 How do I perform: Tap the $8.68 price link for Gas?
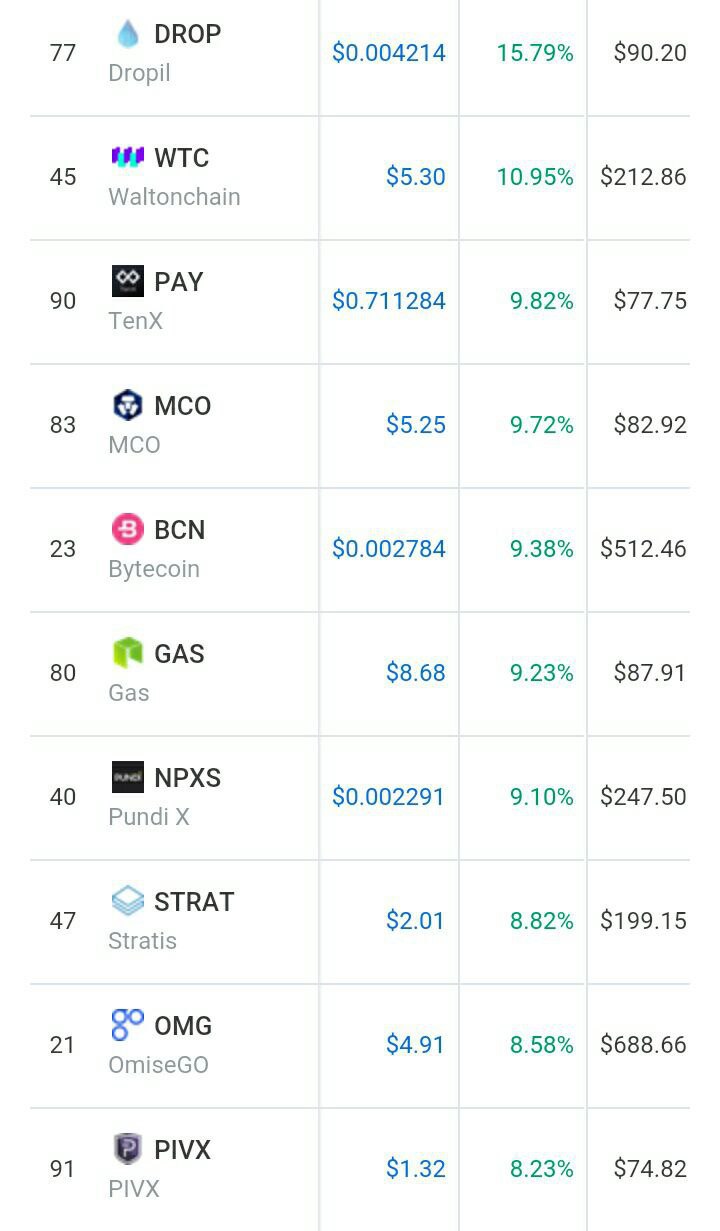415,673
